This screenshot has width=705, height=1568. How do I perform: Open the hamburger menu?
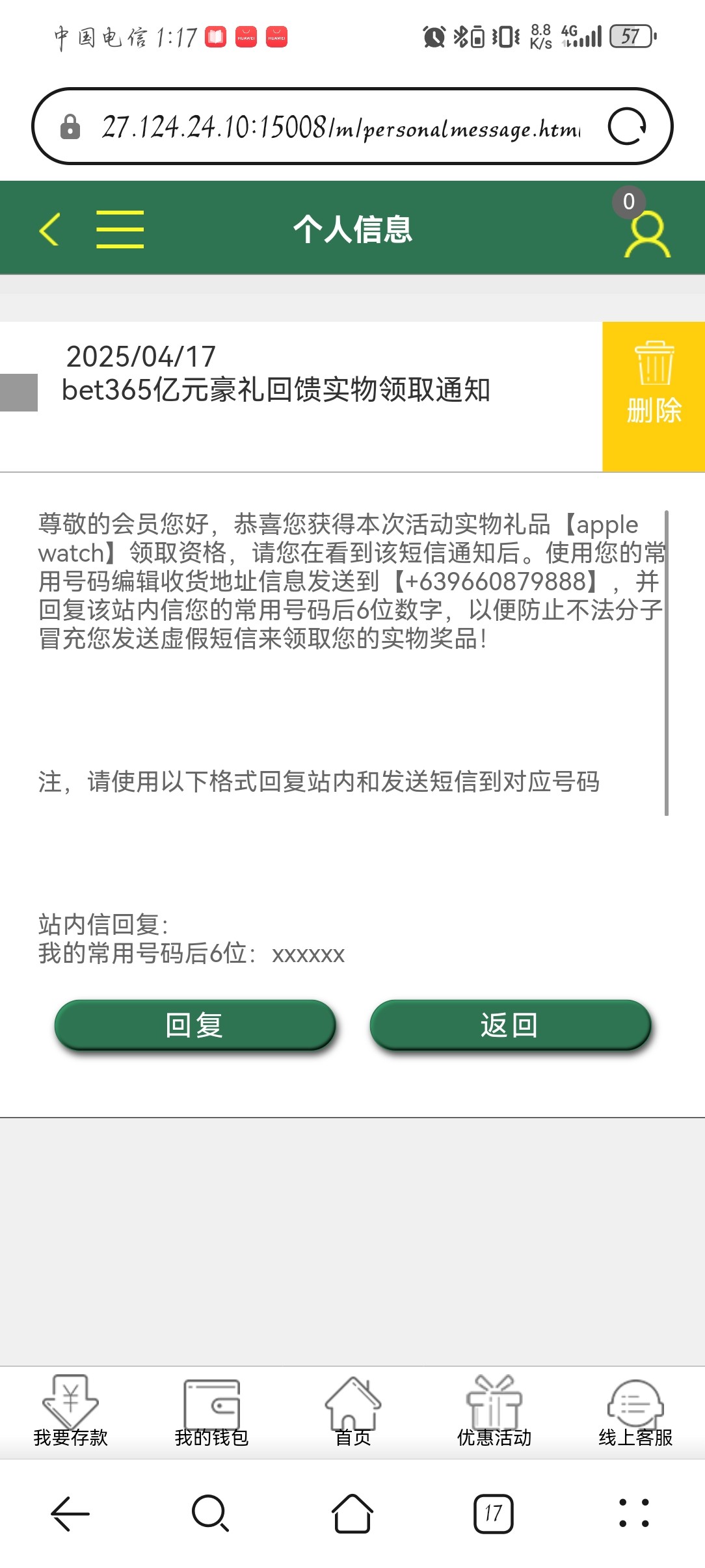(x=120, y=229)
